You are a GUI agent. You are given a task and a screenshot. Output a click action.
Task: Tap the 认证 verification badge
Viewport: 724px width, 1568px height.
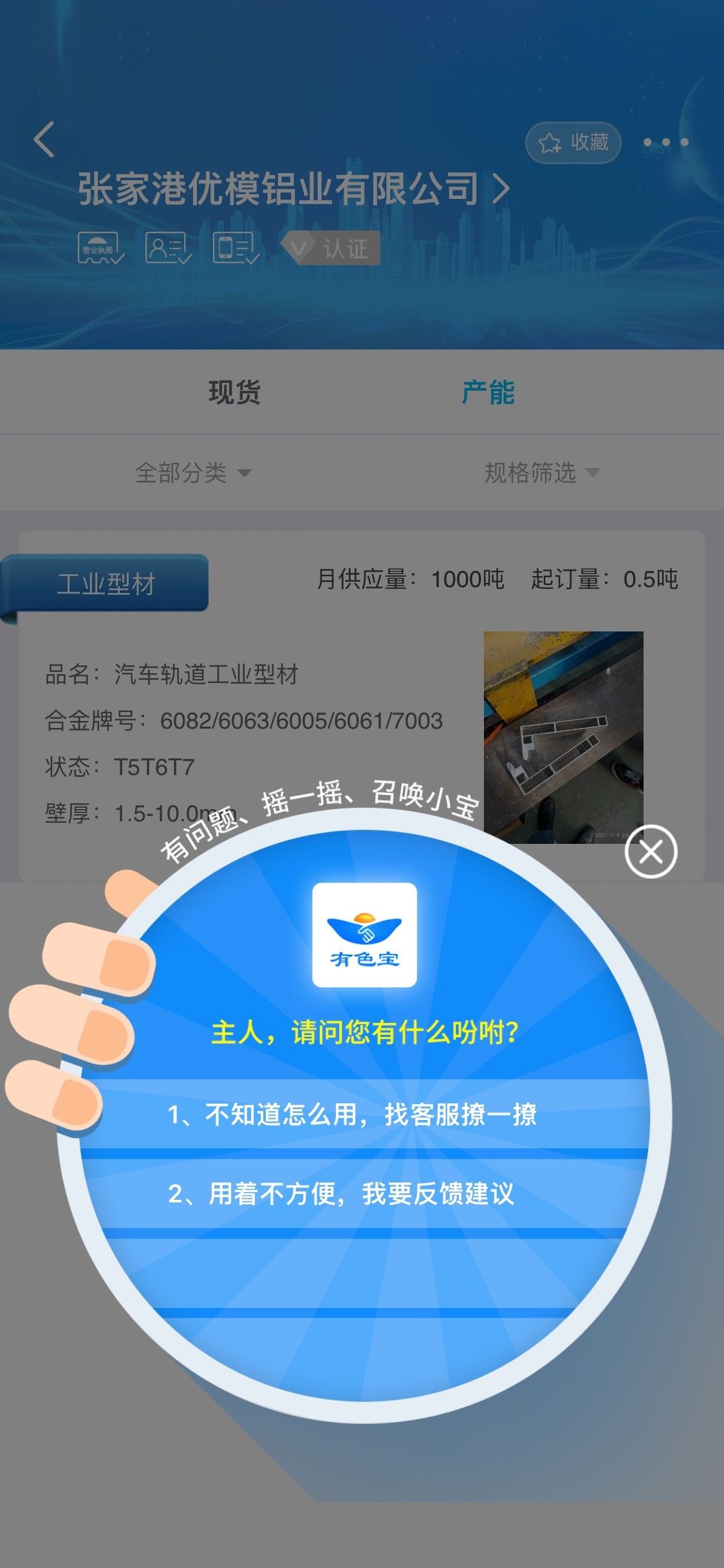tap(331, 248)
